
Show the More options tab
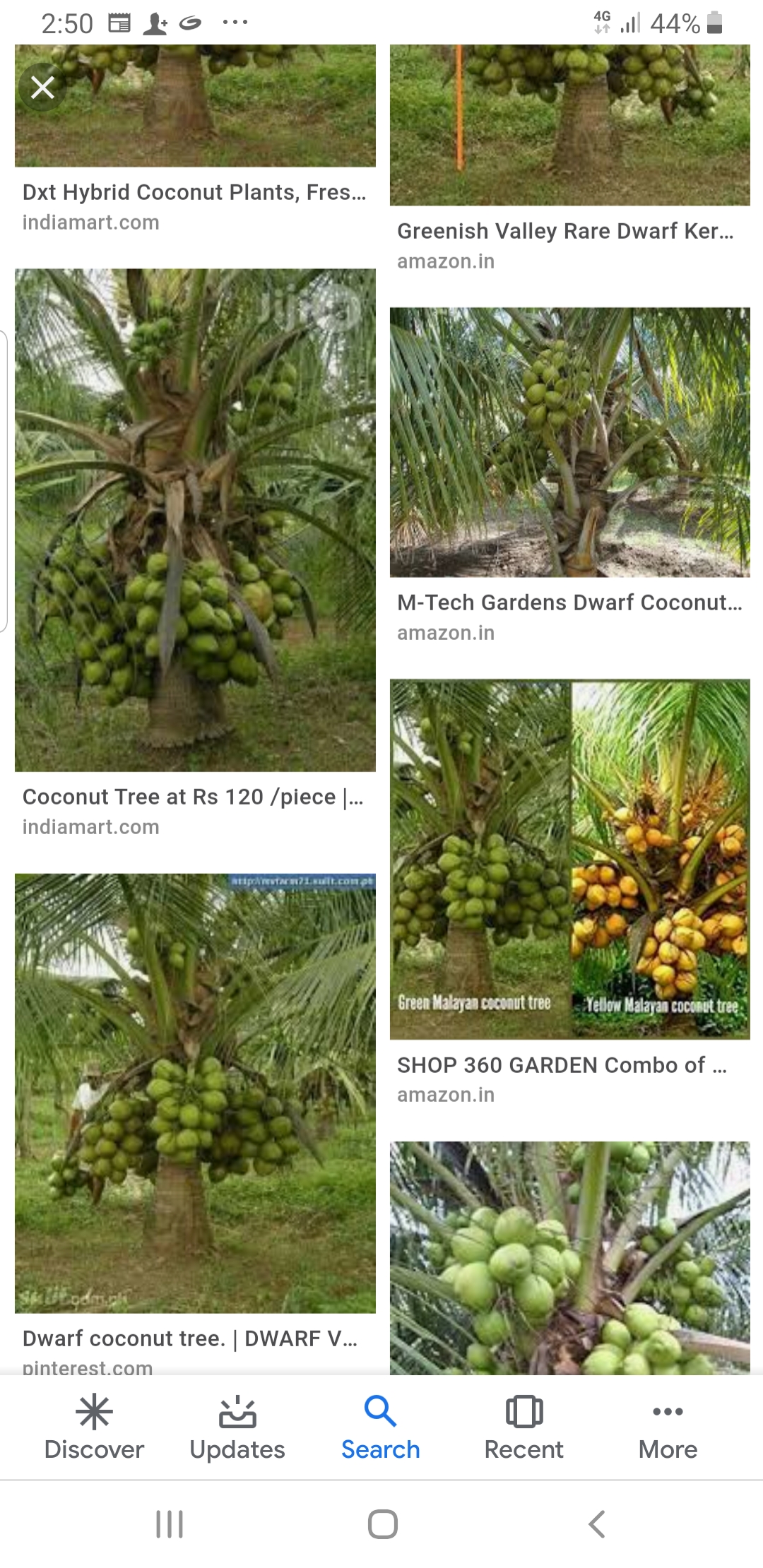click(x=668, y=1428)
